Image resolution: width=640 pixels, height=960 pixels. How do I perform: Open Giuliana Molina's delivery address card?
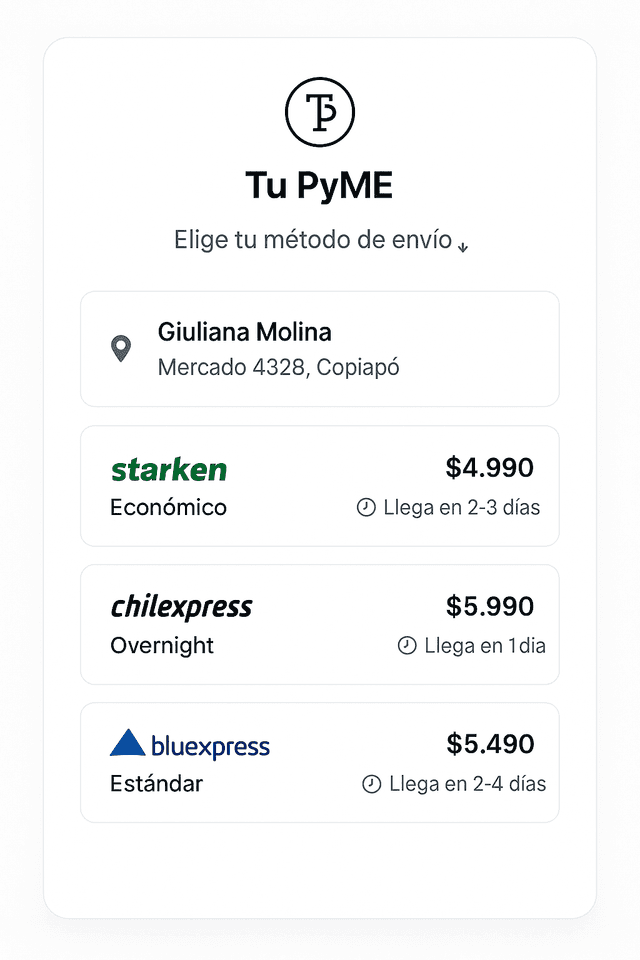(x=319, y=349)
